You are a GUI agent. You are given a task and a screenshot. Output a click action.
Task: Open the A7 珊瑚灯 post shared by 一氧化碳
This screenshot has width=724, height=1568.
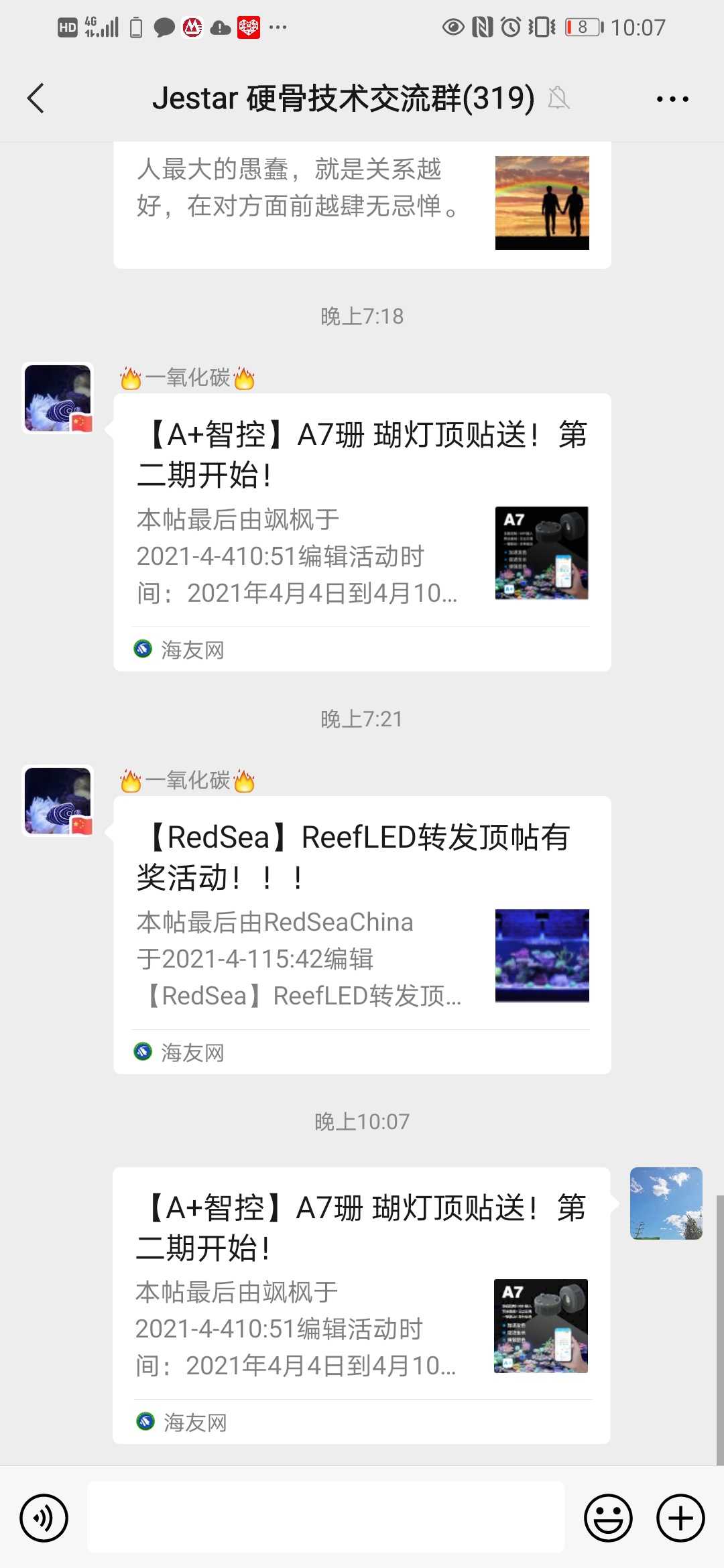362,531
